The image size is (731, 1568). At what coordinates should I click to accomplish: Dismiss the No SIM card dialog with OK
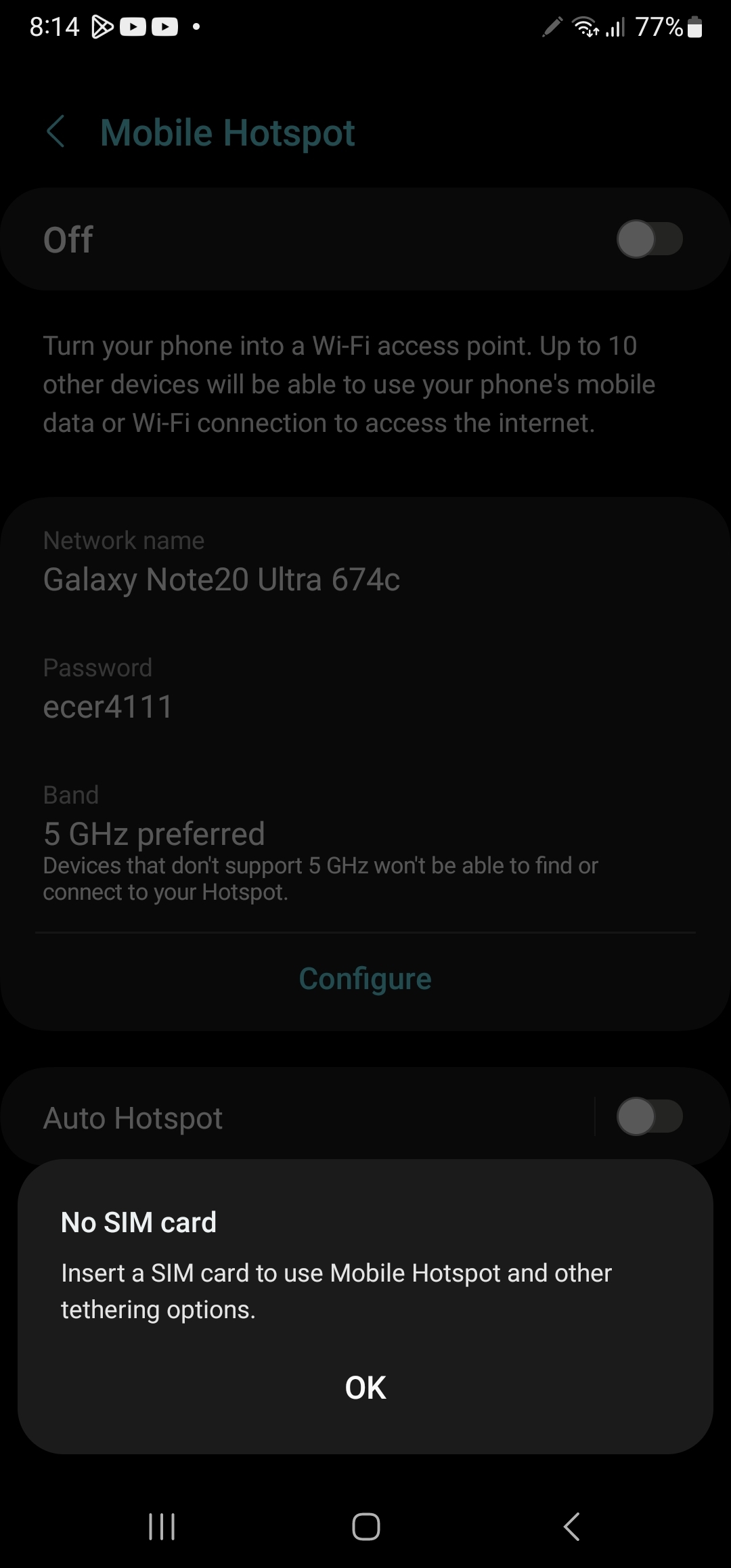point(365,1387)
